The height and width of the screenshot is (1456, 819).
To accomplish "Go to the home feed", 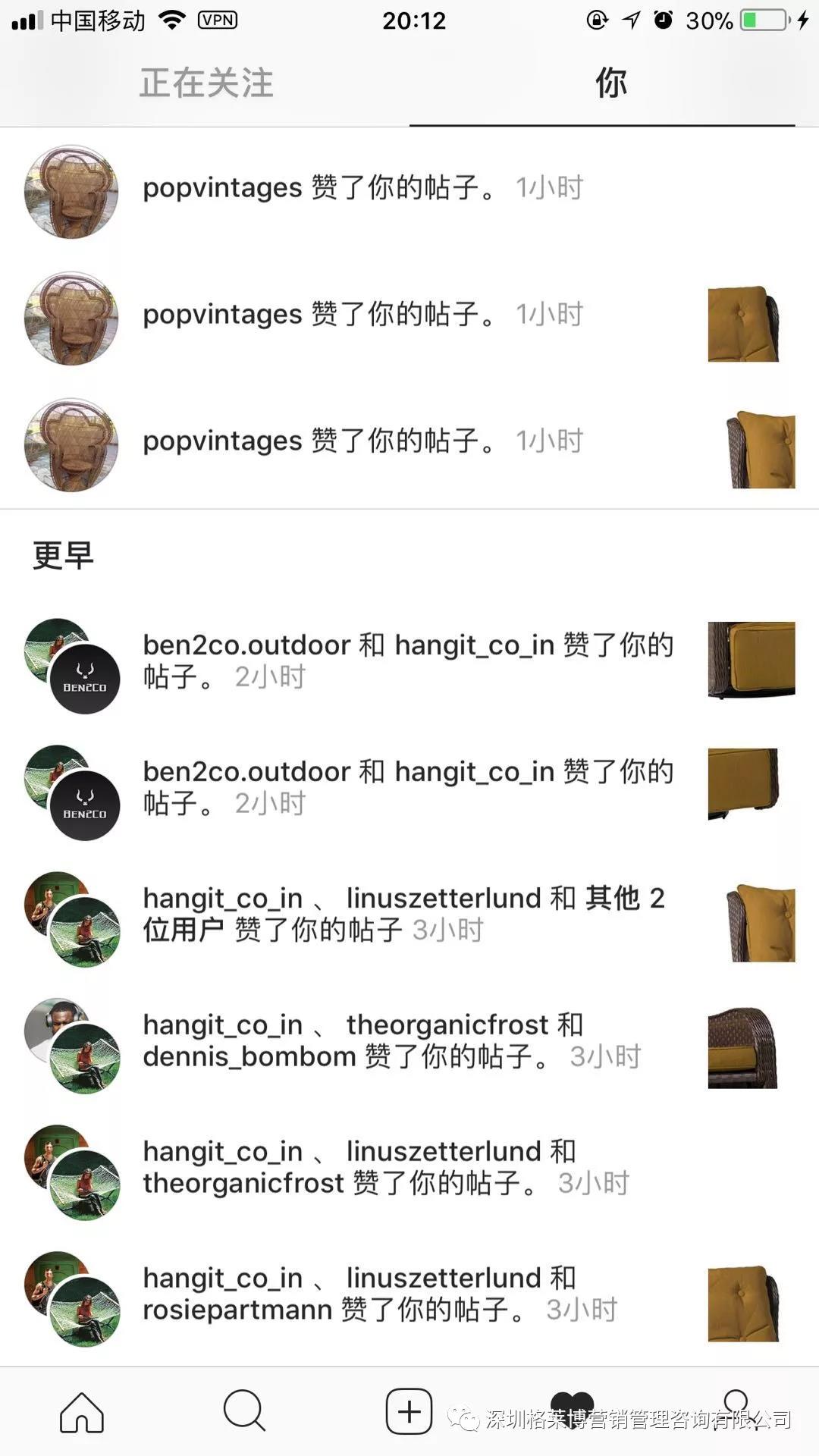I will coord(82,1412).
